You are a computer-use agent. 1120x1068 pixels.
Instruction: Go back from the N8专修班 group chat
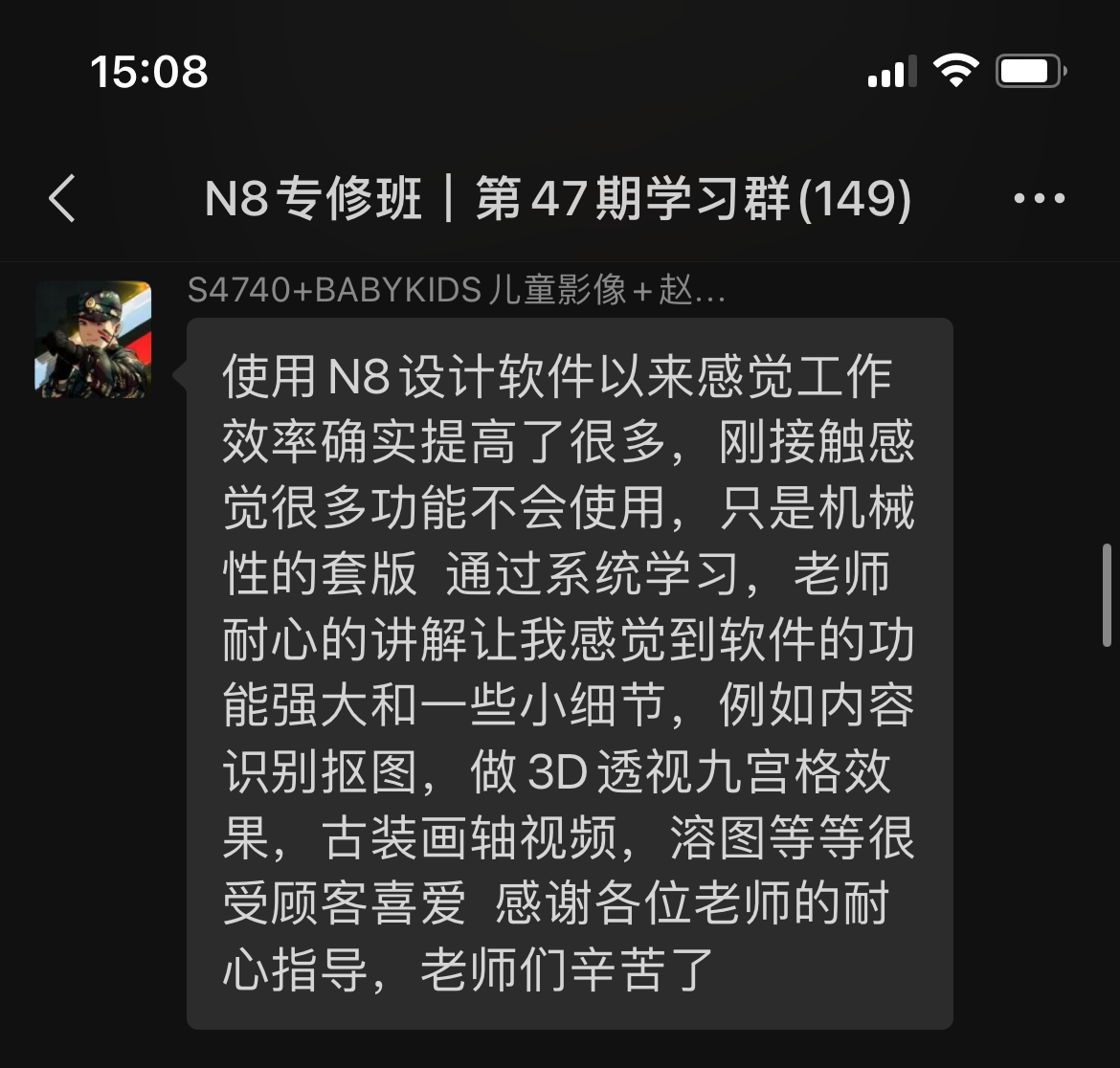point(62,199)
